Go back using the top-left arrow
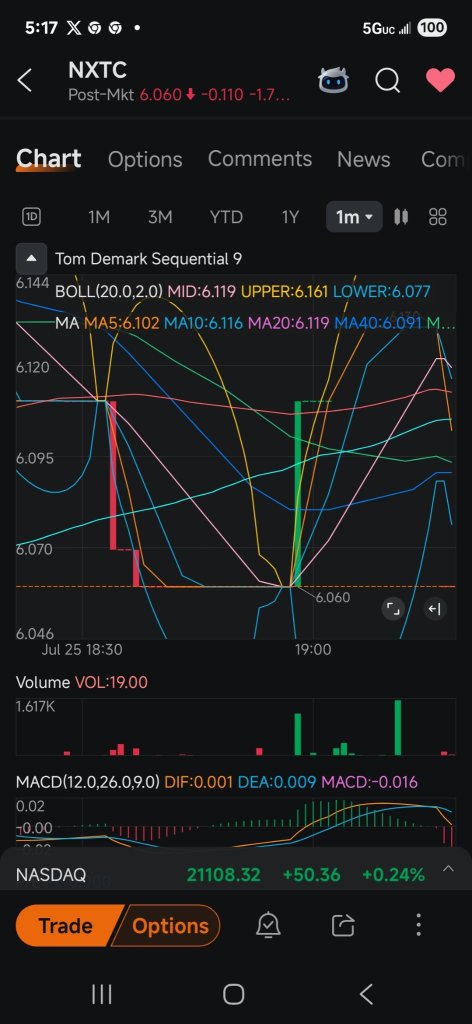472x1024 pixels. pos(25,80)
